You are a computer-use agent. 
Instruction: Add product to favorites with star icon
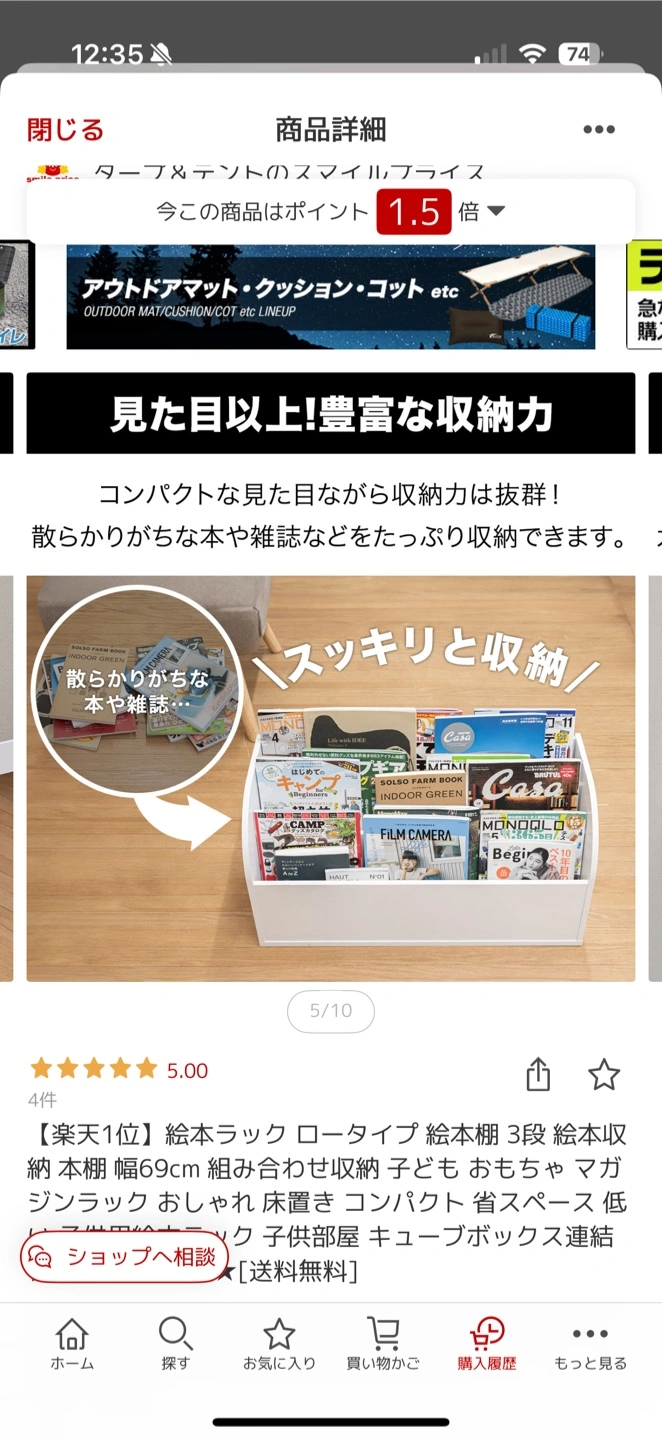tap(604, 1075)
